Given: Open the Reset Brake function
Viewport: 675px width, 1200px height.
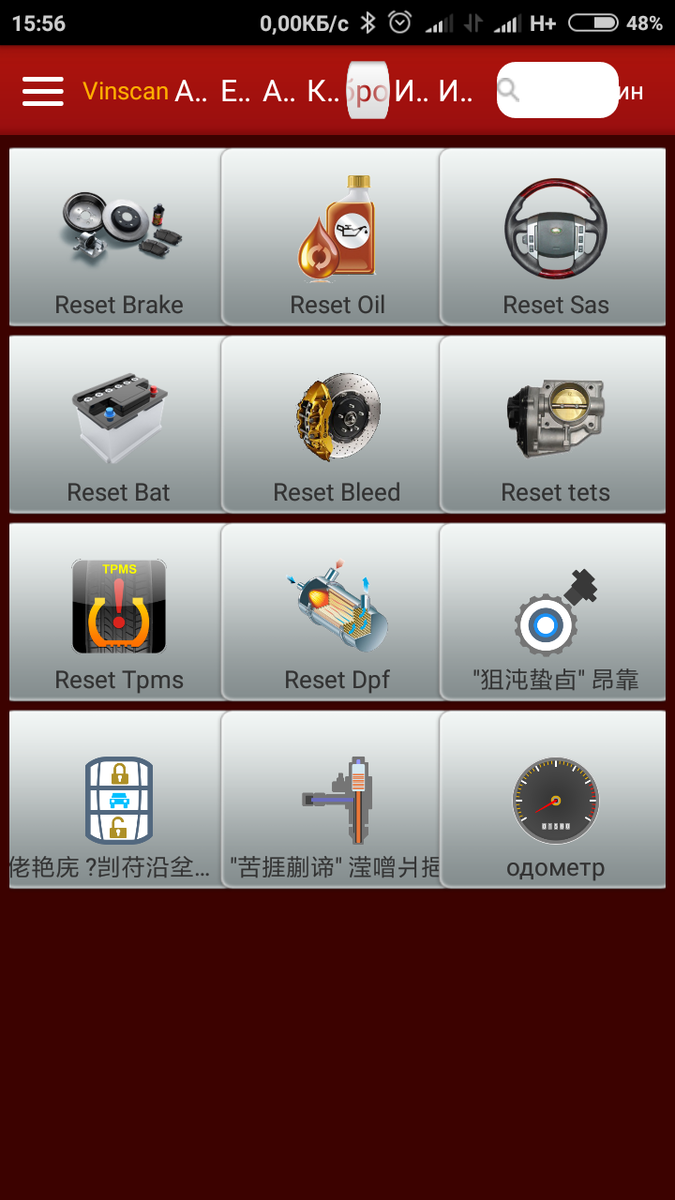Looking at the screenshot, I should [118, 238].
